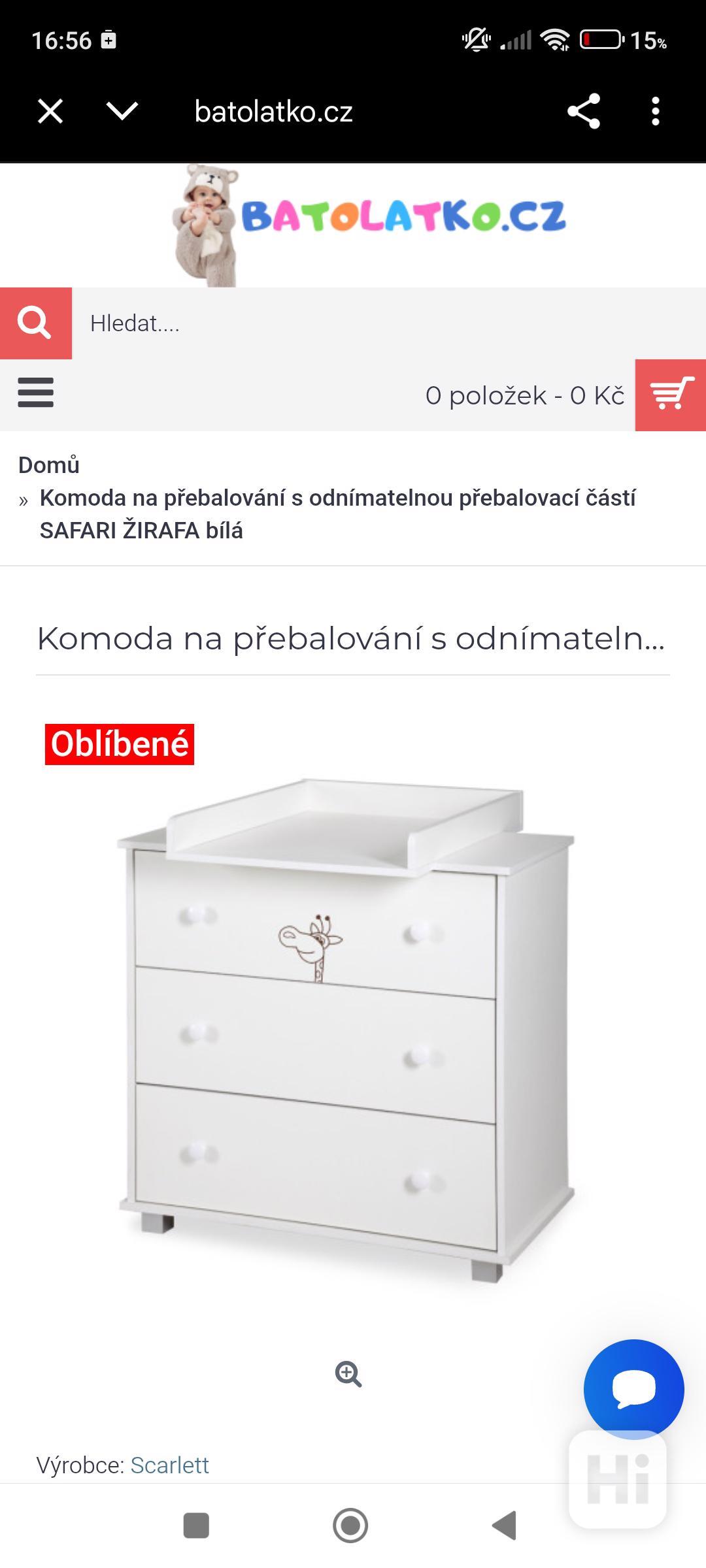The image size is (706, 1568).
Task: Open the live chat bubble
Action: (633, 1388)
